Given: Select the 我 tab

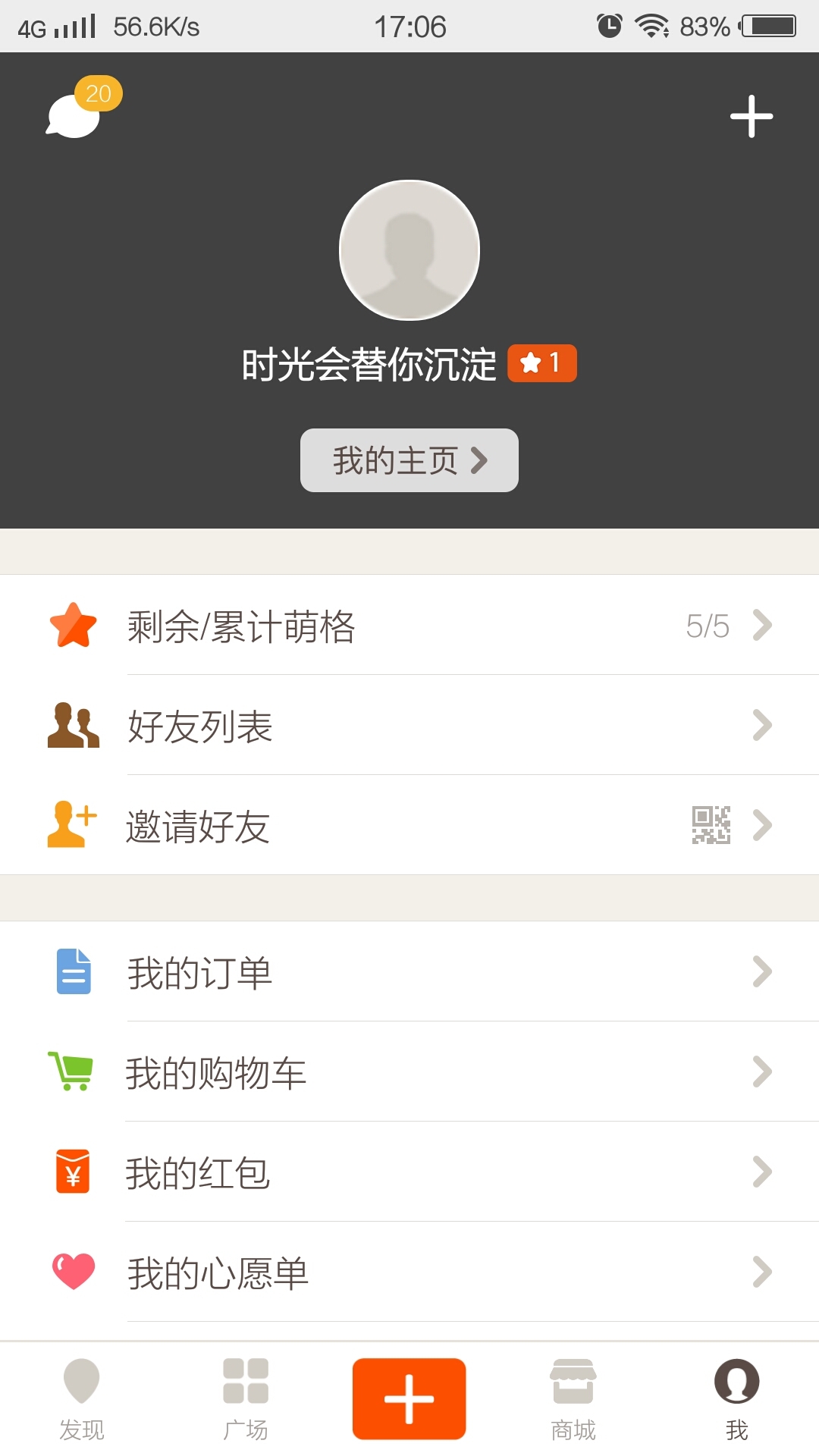Looking at the screenshot, I should tap(737, 1399).
